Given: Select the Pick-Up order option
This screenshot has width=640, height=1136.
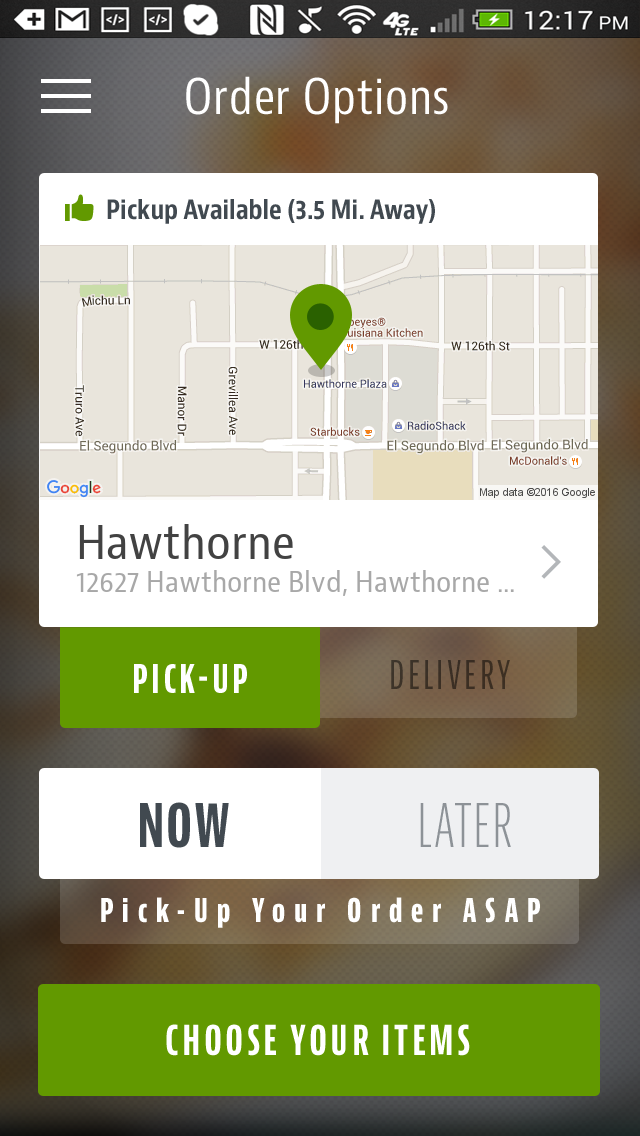Looking at the screenshot, I should click(190, 677).
